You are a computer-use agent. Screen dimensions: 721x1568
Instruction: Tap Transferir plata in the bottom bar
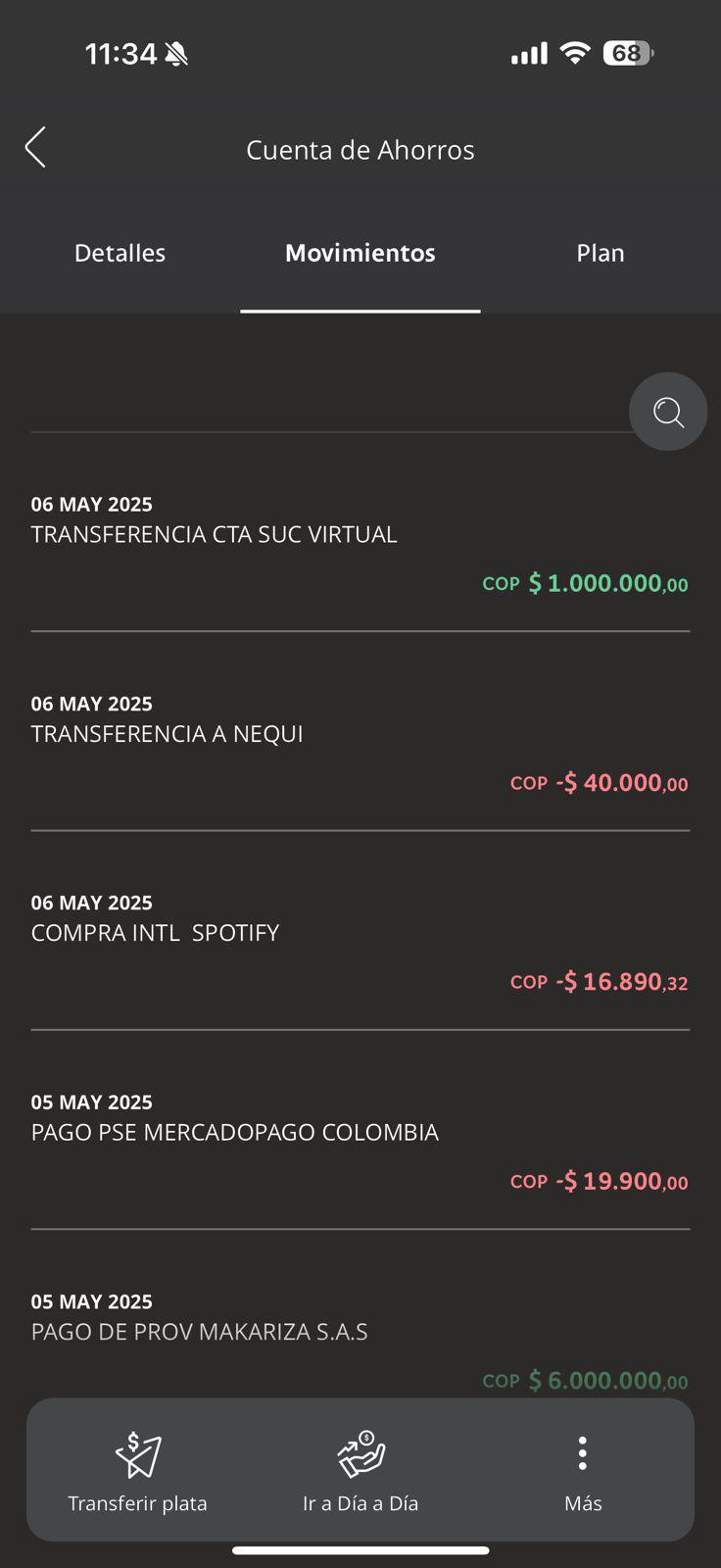137,1470
